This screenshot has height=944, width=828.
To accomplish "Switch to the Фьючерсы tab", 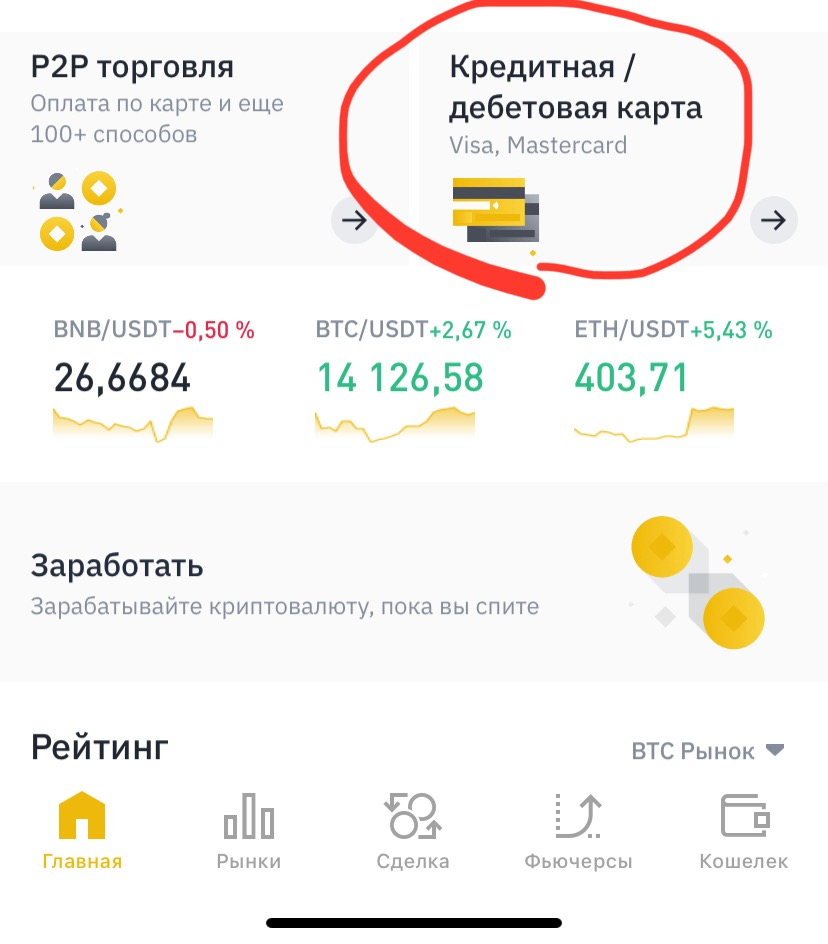I will coord(578,830).
